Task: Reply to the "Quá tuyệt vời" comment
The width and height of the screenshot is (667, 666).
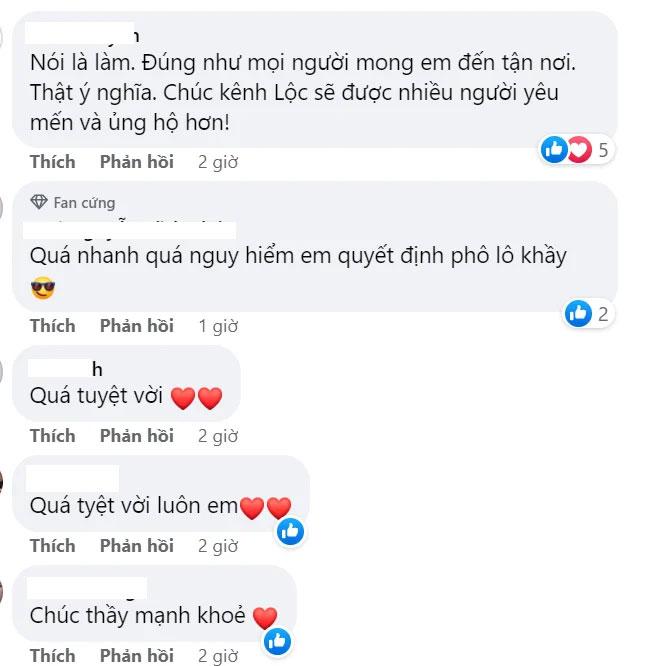Action: (x=136, y=436)
